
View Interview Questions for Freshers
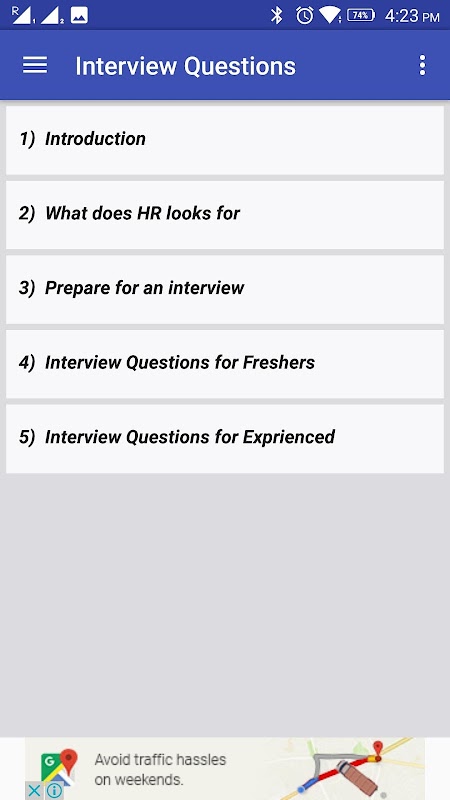[225, 364]
